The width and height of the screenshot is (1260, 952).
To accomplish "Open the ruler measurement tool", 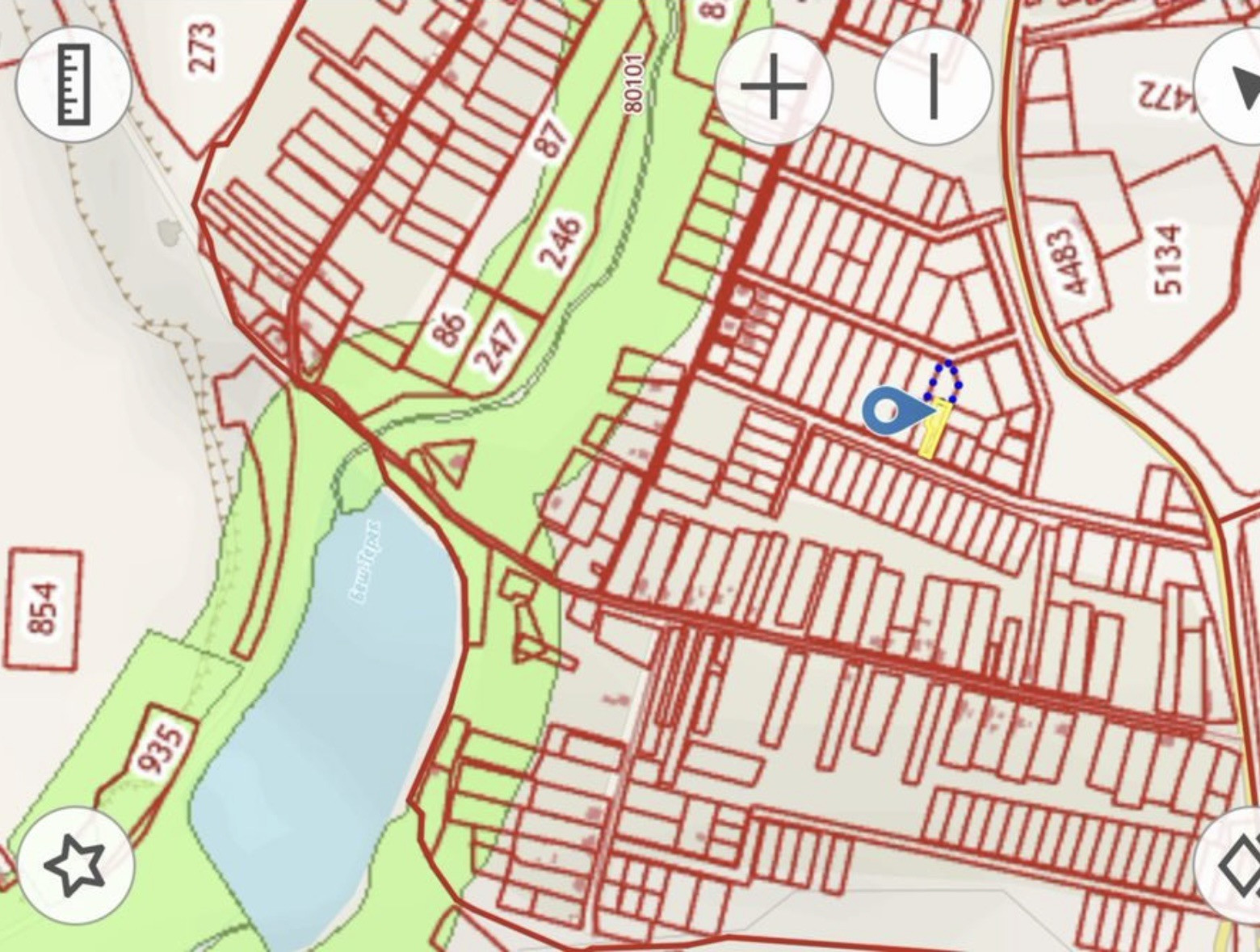I will click(73, 85).
